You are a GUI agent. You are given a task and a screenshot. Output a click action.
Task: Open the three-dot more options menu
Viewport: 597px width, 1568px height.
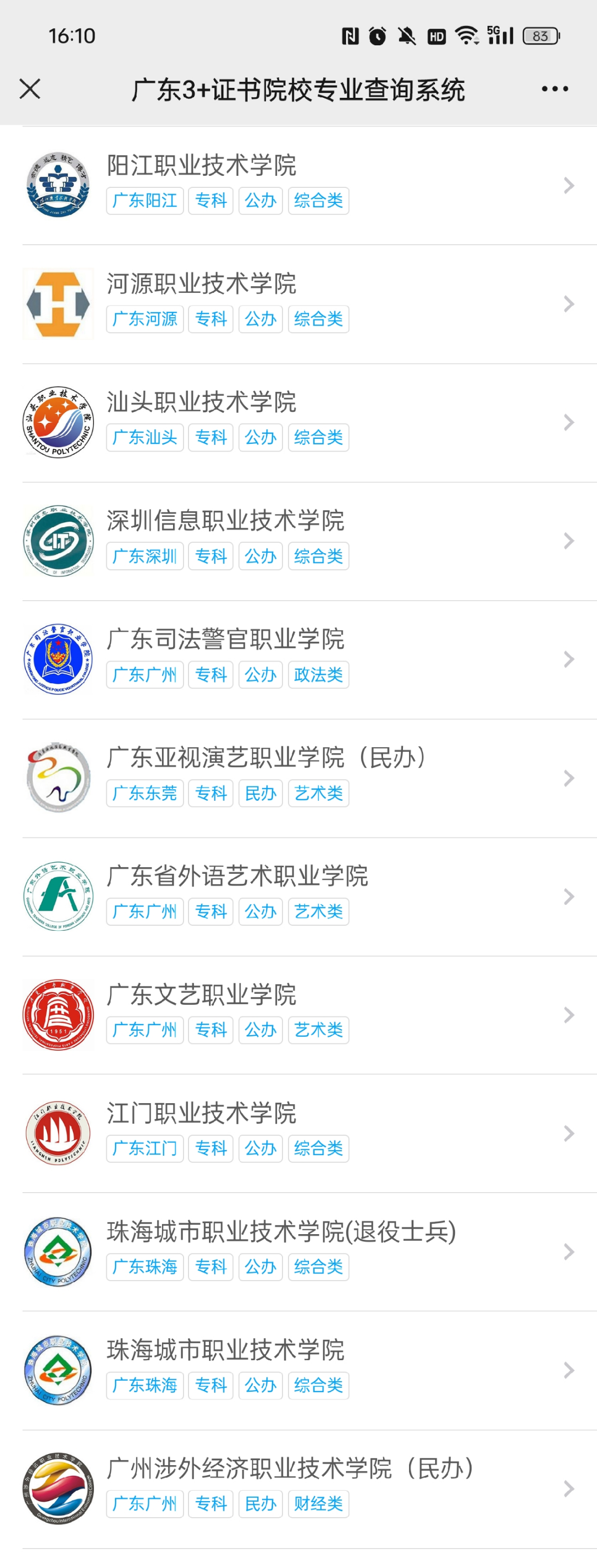pyautogui.click(x=554, y=89)
